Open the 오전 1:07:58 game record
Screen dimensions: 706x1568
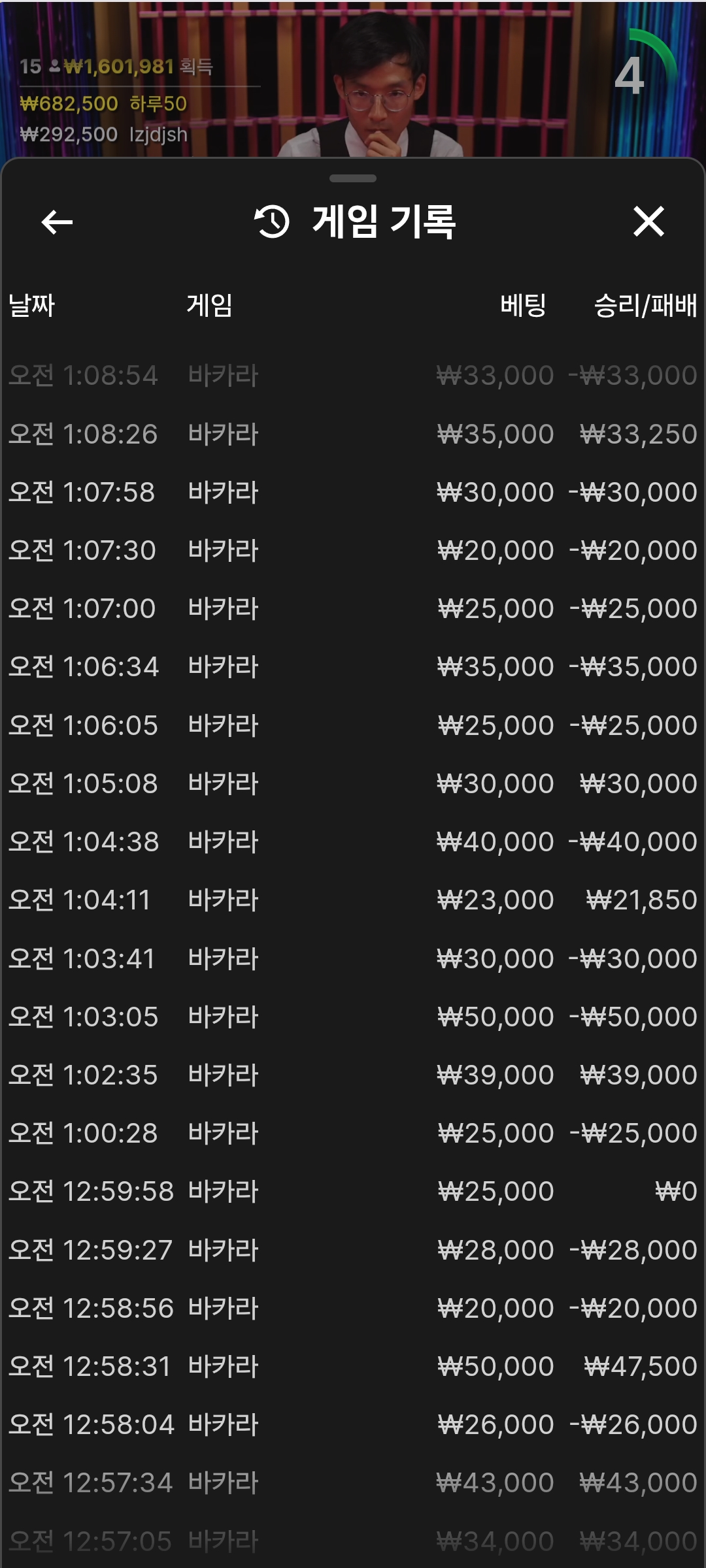[353, 492]
